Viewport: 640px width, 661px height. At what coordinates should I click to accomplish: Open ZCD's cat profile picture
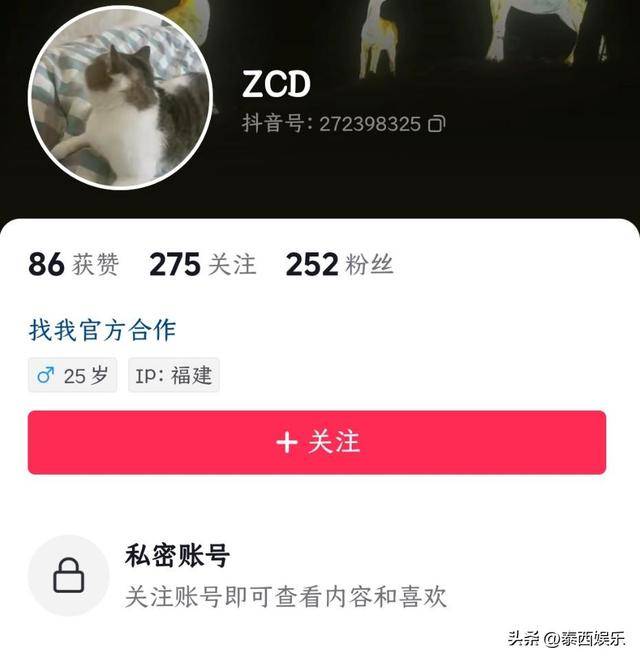pyautogui.click(x=120, y=98)
